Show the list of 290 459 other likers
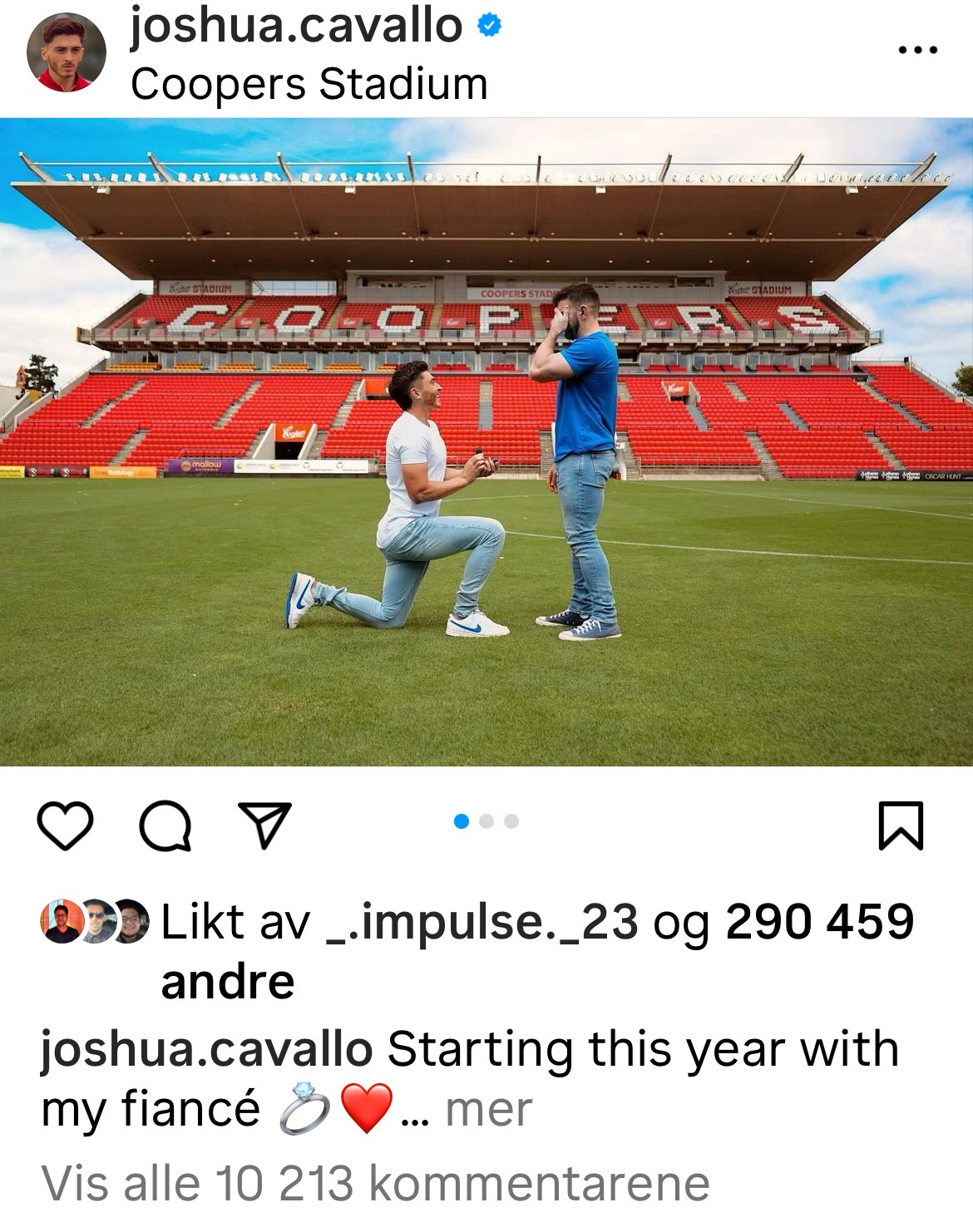Image resolution: width=973 pixels, height=1232 pixels. pos(819,922)
